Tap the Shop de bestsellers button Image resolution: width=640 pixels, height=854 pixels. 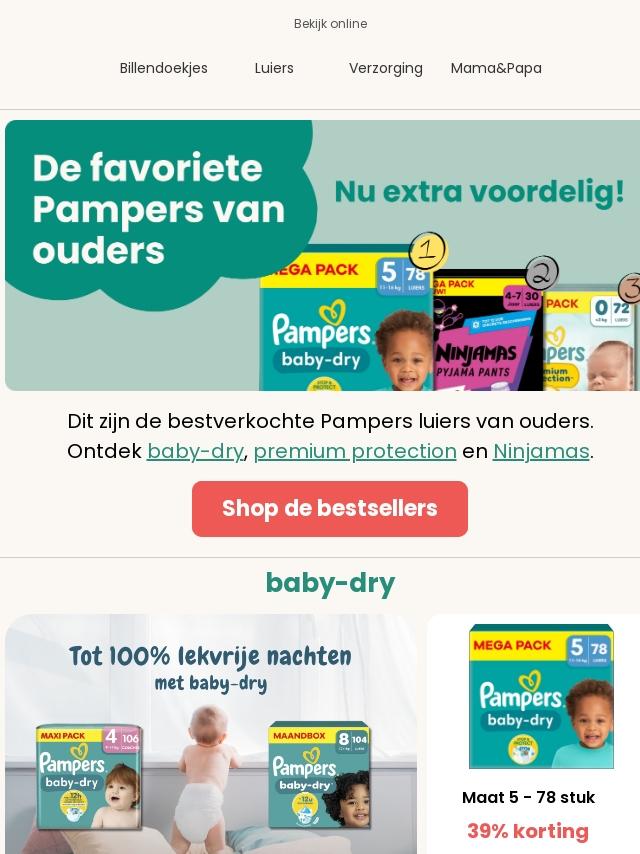pos(330,509)
